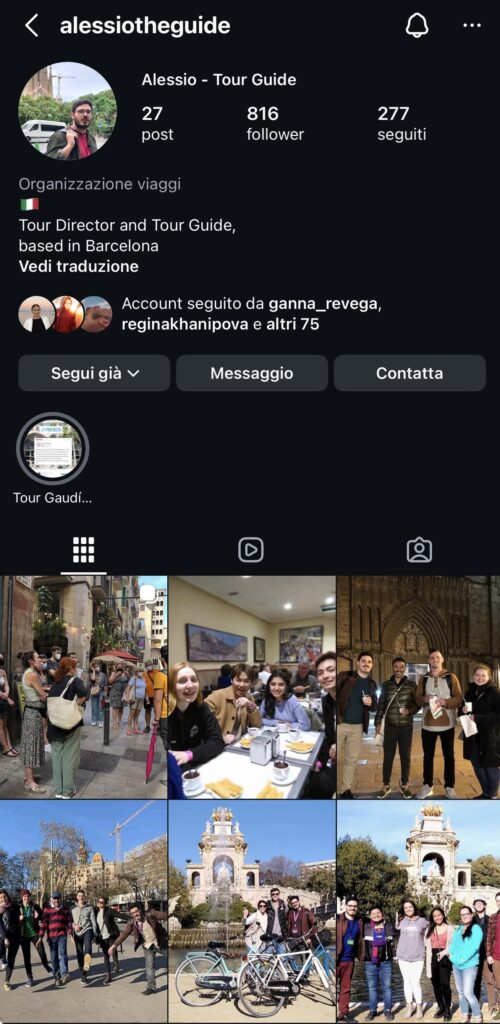Open the notifications bell for this profile
This screenshot has height=1024, width=500.
pos(417,25)
